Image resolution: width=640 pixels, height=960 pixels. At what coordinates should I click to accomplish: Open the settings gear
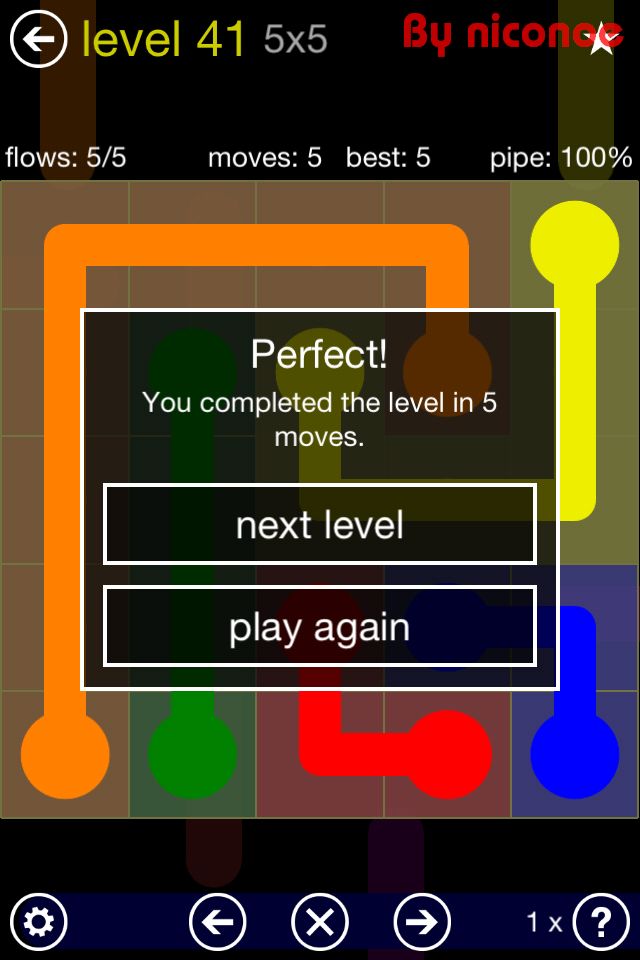tap(38, 921)
